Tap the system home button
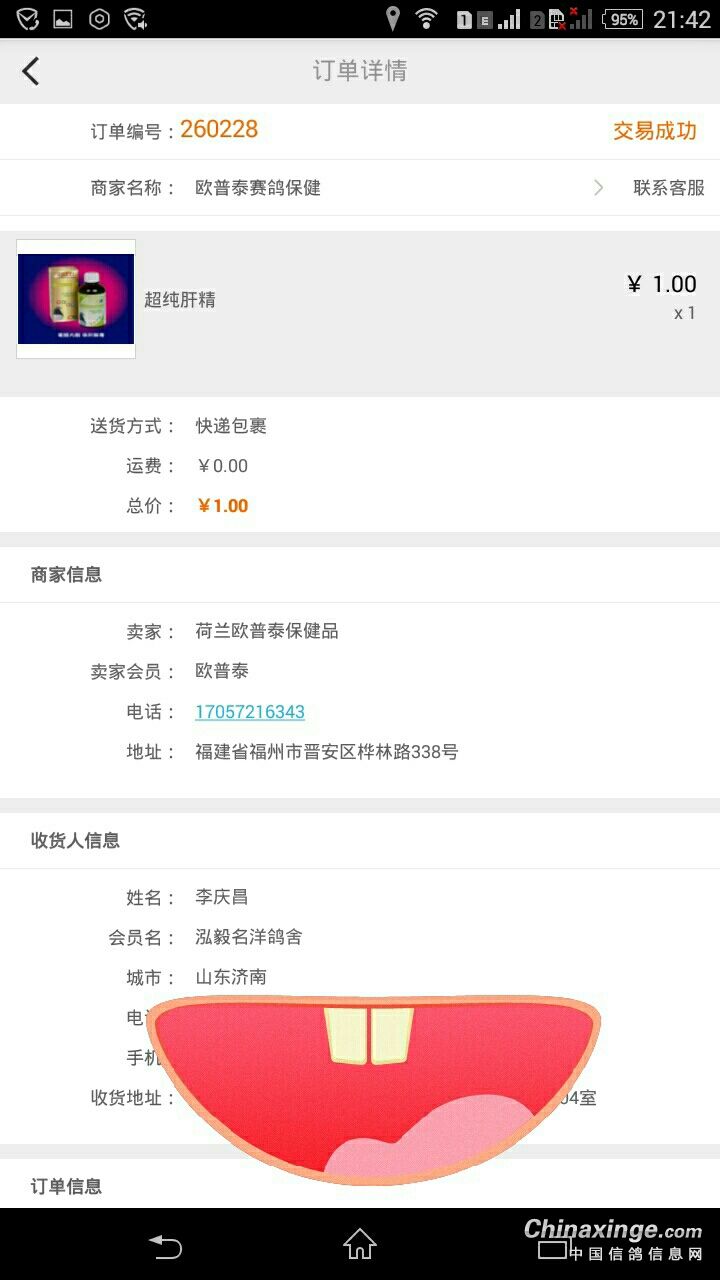 point(360,1245)
